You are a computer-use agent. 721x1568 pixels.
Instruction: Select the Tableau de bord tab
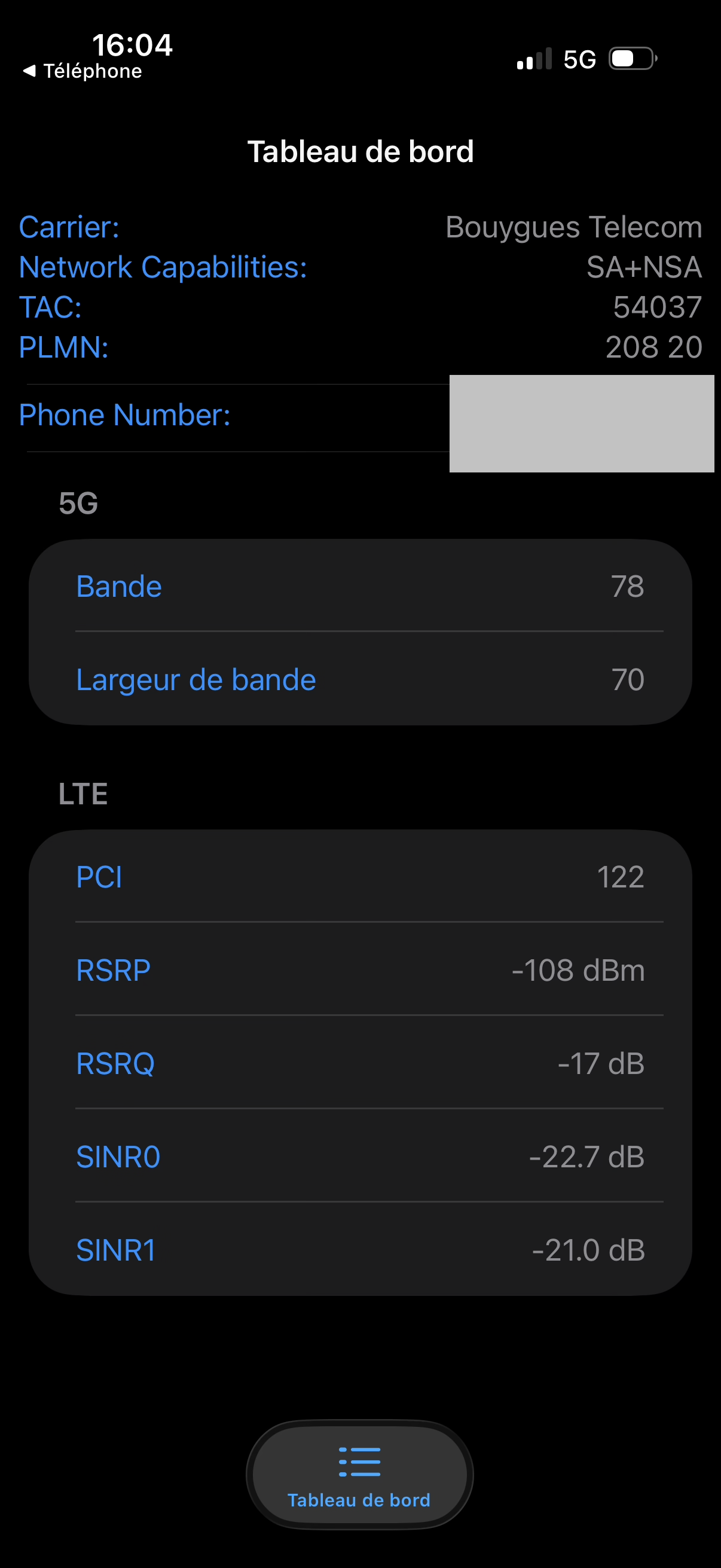tap(359, 1474)
